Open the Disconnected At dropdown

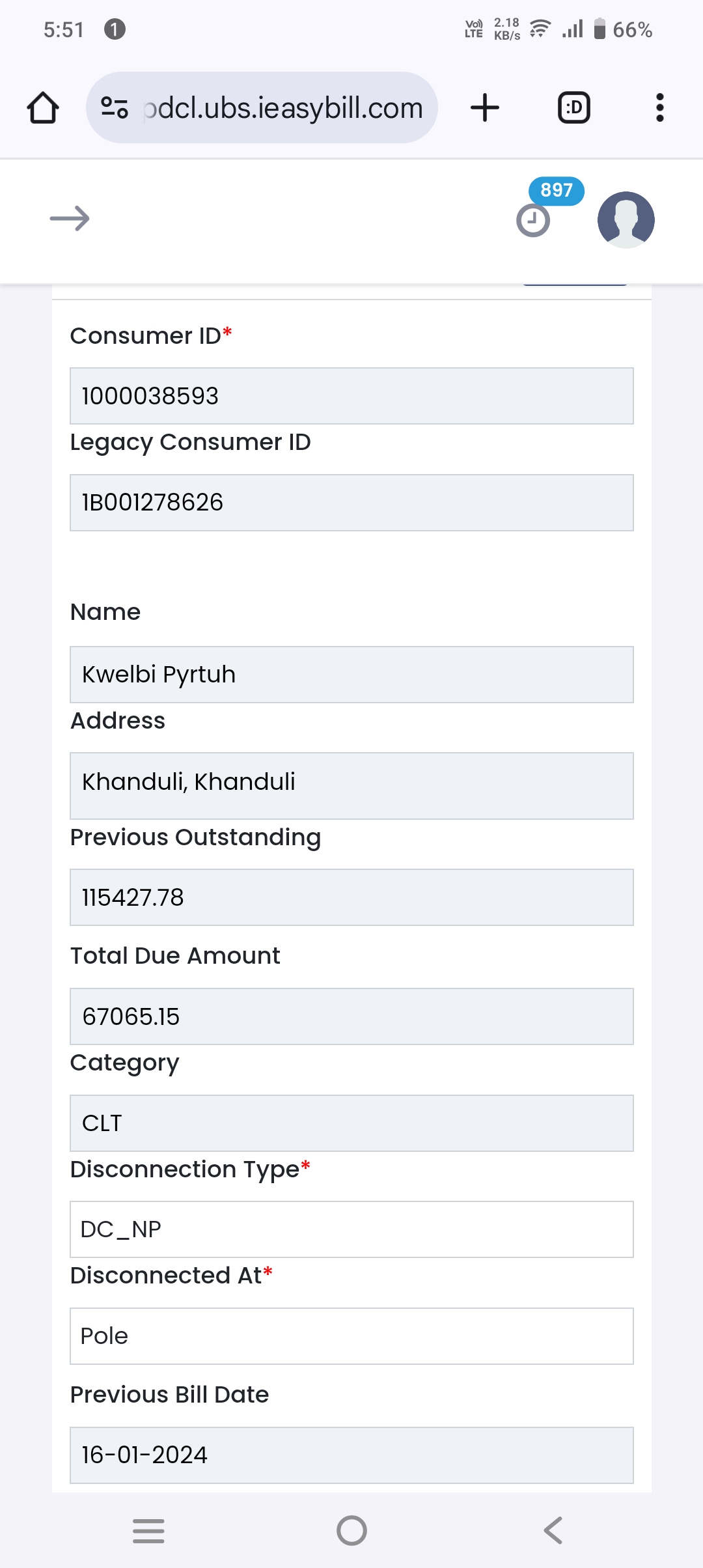click(x=351, y=1336)
